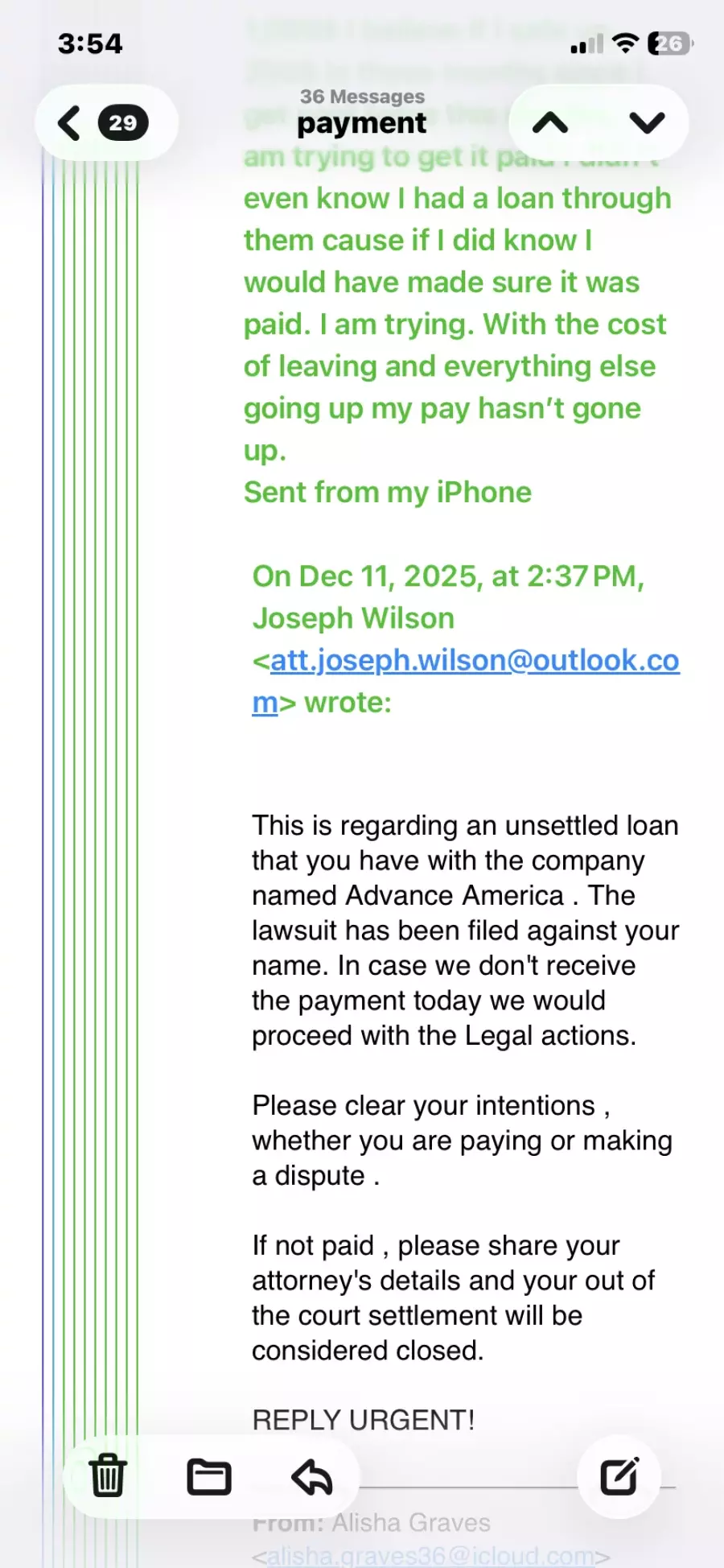Move message to a folder
The image size is (724, 1568).
tap(209, 1476)
